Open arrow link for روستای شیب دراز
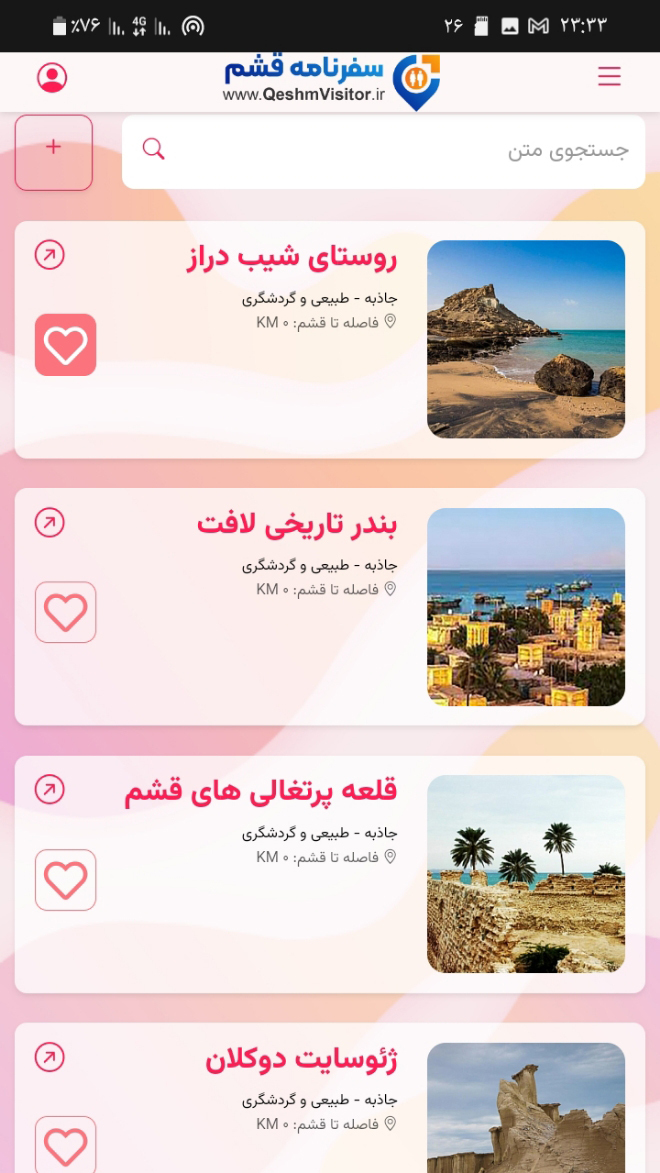The image size is (660, 1173). (49, 255)
